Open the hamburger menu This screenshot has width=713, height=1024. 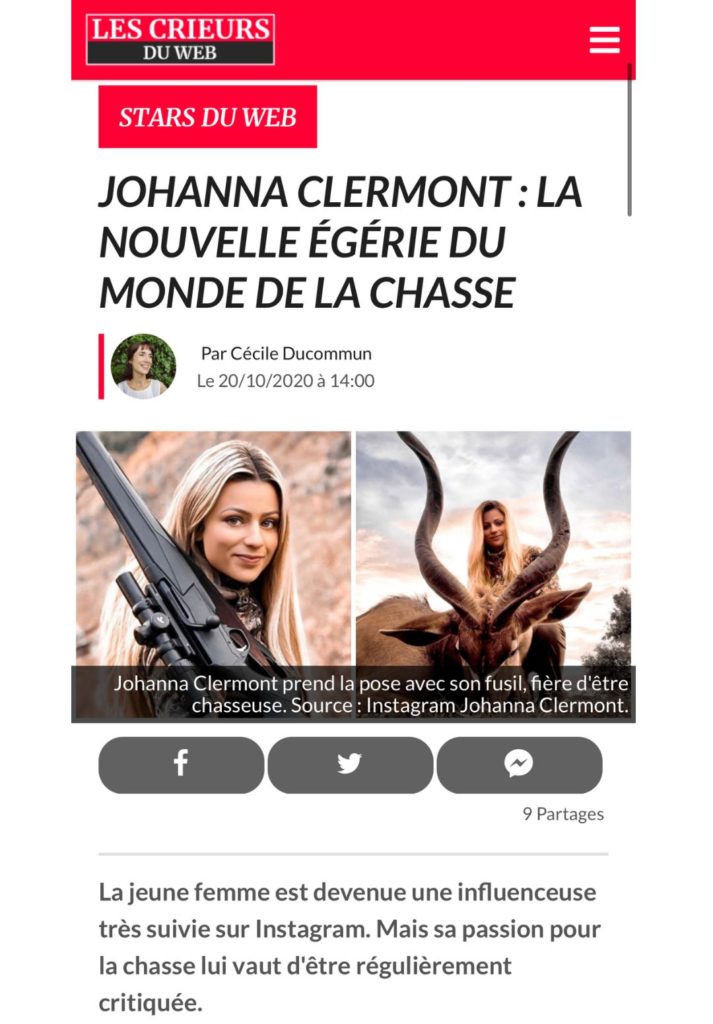pos(604,40)
